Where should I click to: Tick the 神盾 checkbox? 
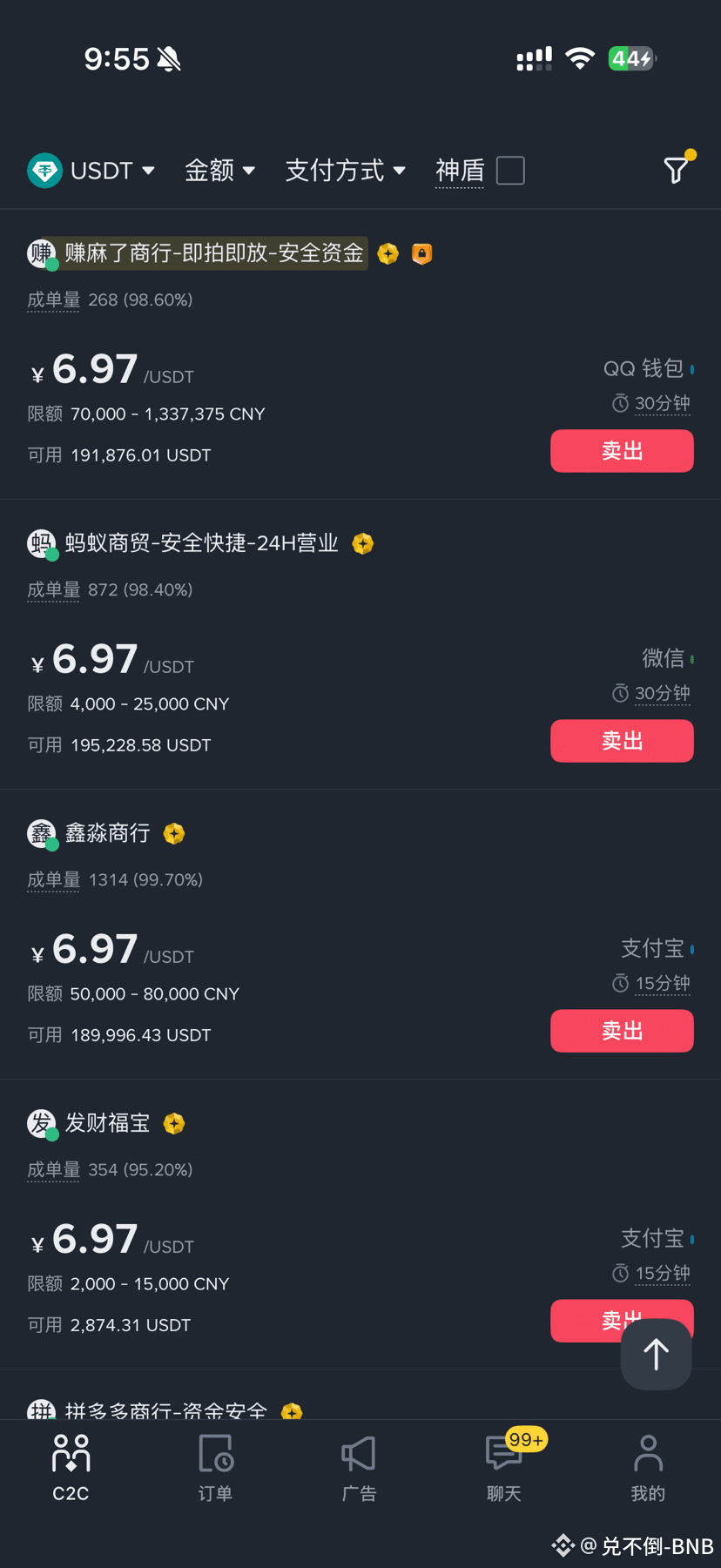coord(510,171)
